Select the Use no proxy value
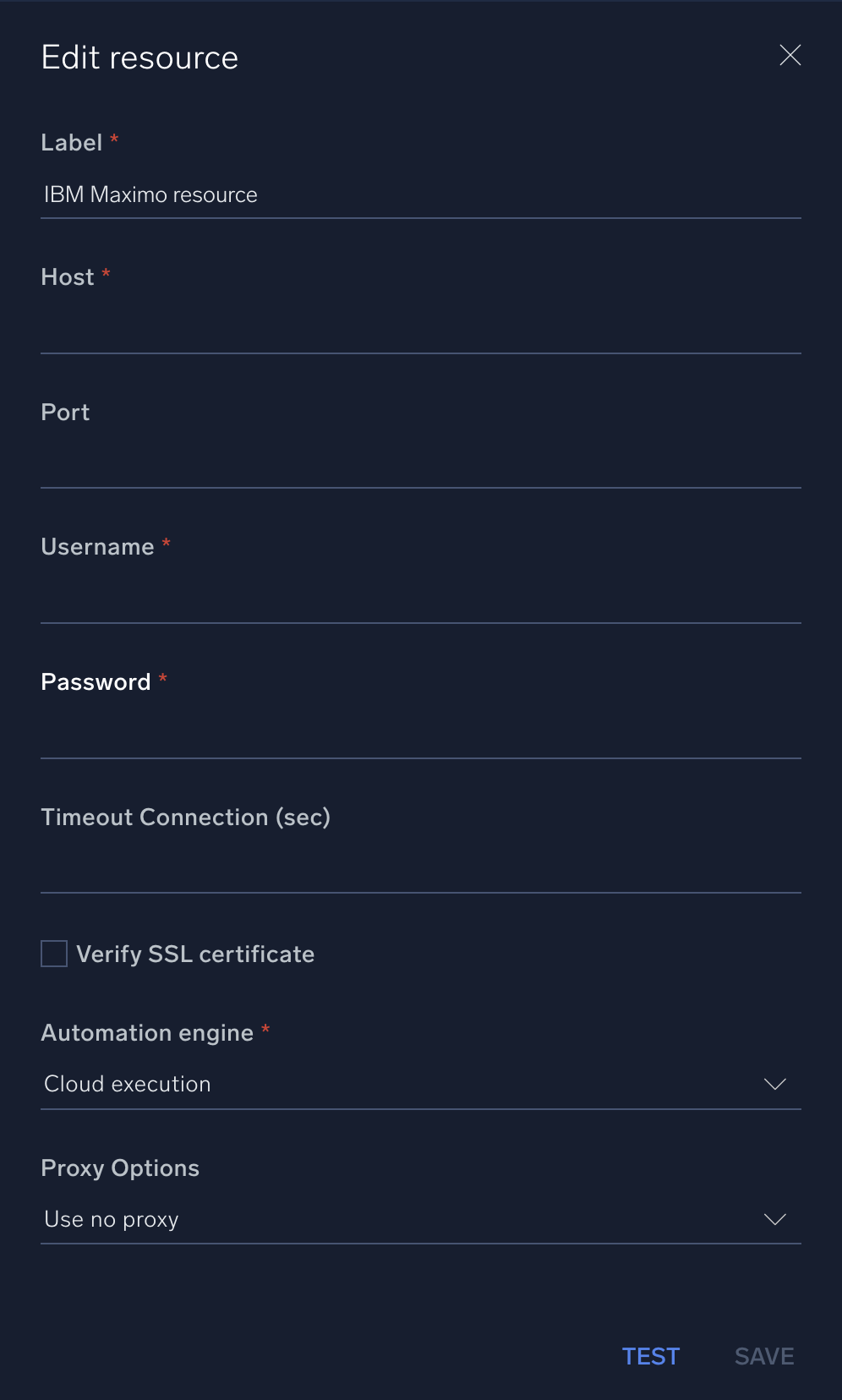 coord(111,1219)
